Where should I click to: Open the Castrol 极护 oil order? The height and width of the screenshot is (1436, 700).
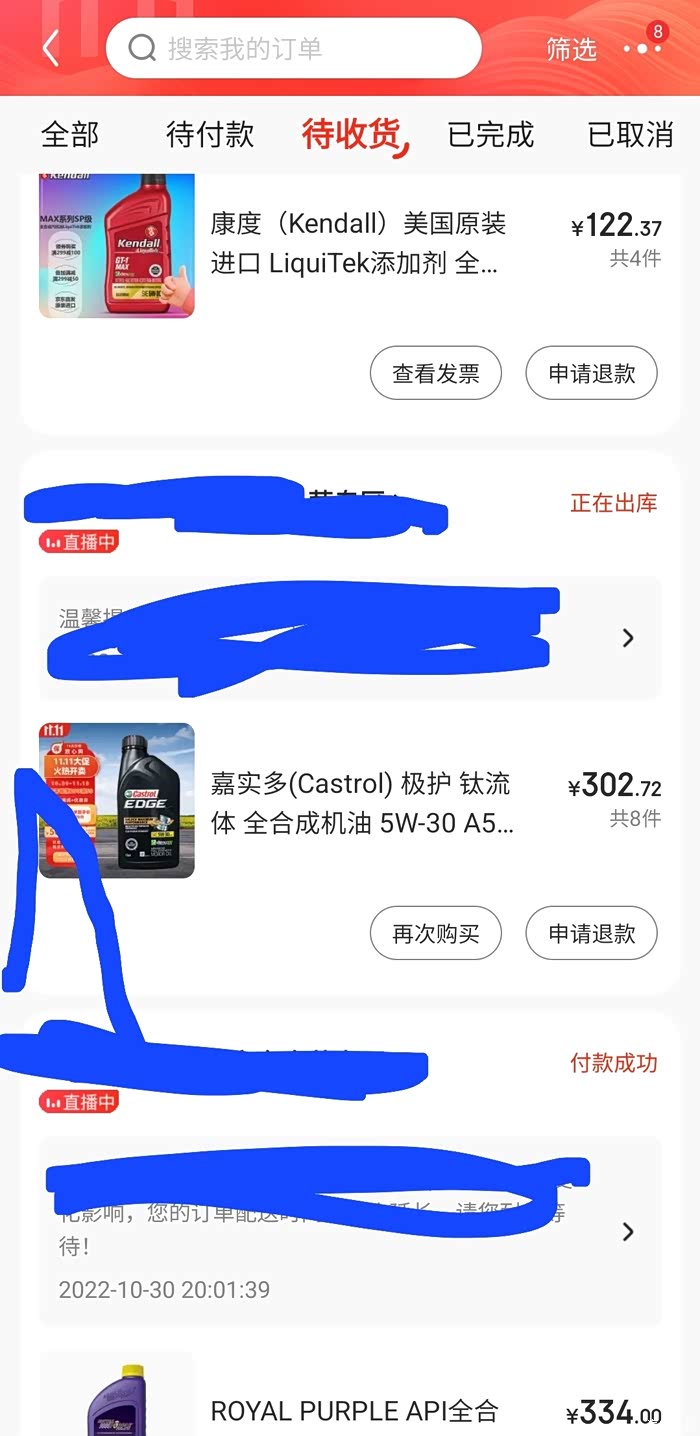[x=360, y=803]
